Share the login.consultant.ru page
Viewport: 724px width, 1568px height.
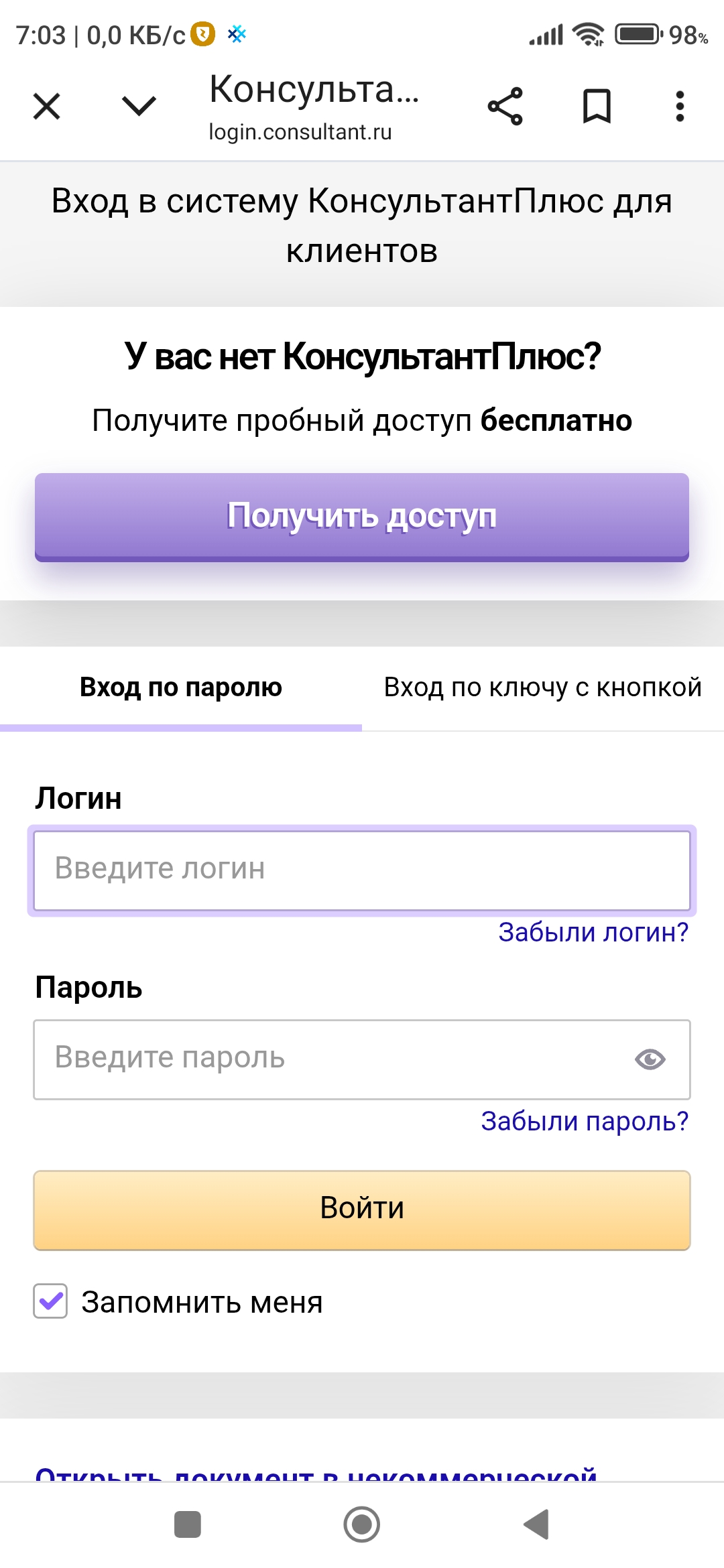pos(505,106)
